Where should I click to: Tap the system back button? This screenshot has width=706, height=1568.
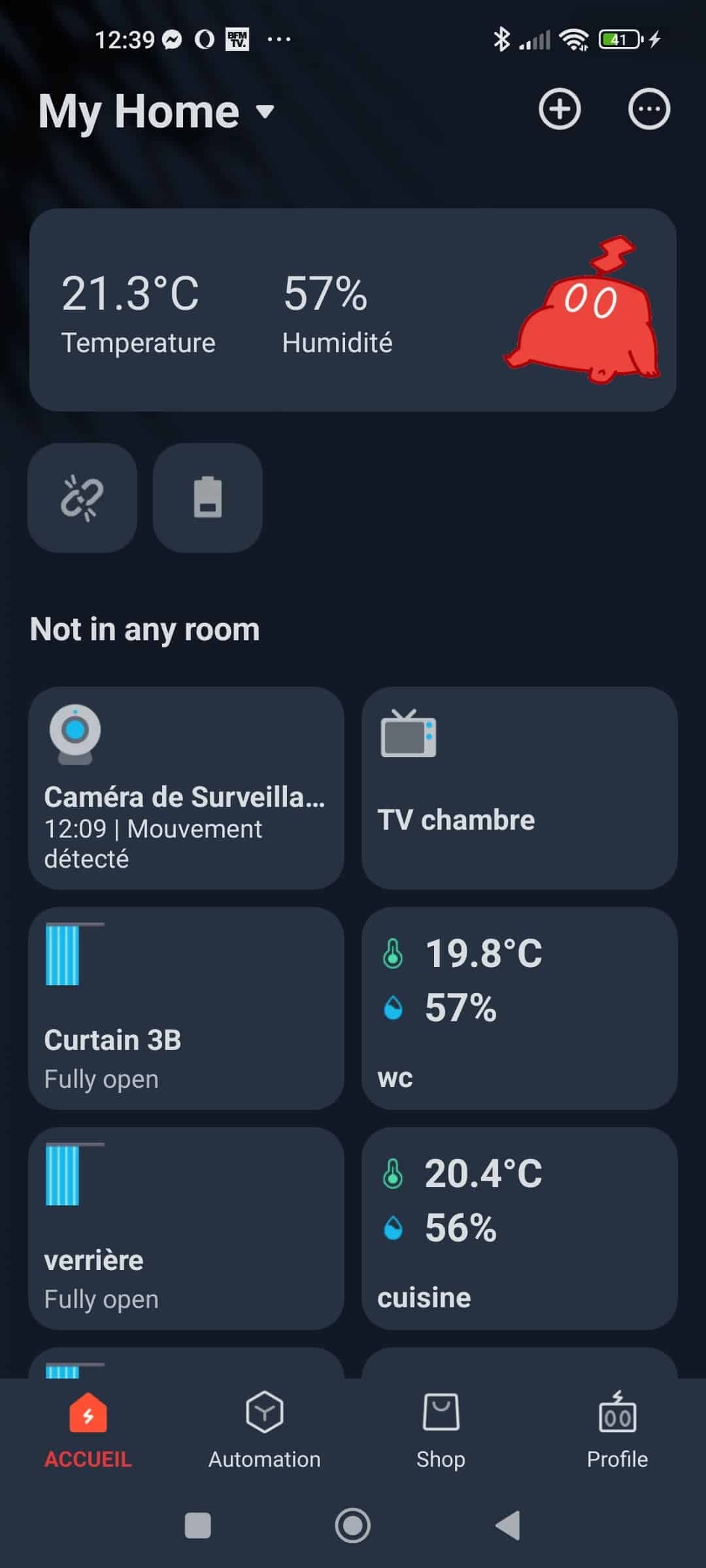click(508, 1526)
